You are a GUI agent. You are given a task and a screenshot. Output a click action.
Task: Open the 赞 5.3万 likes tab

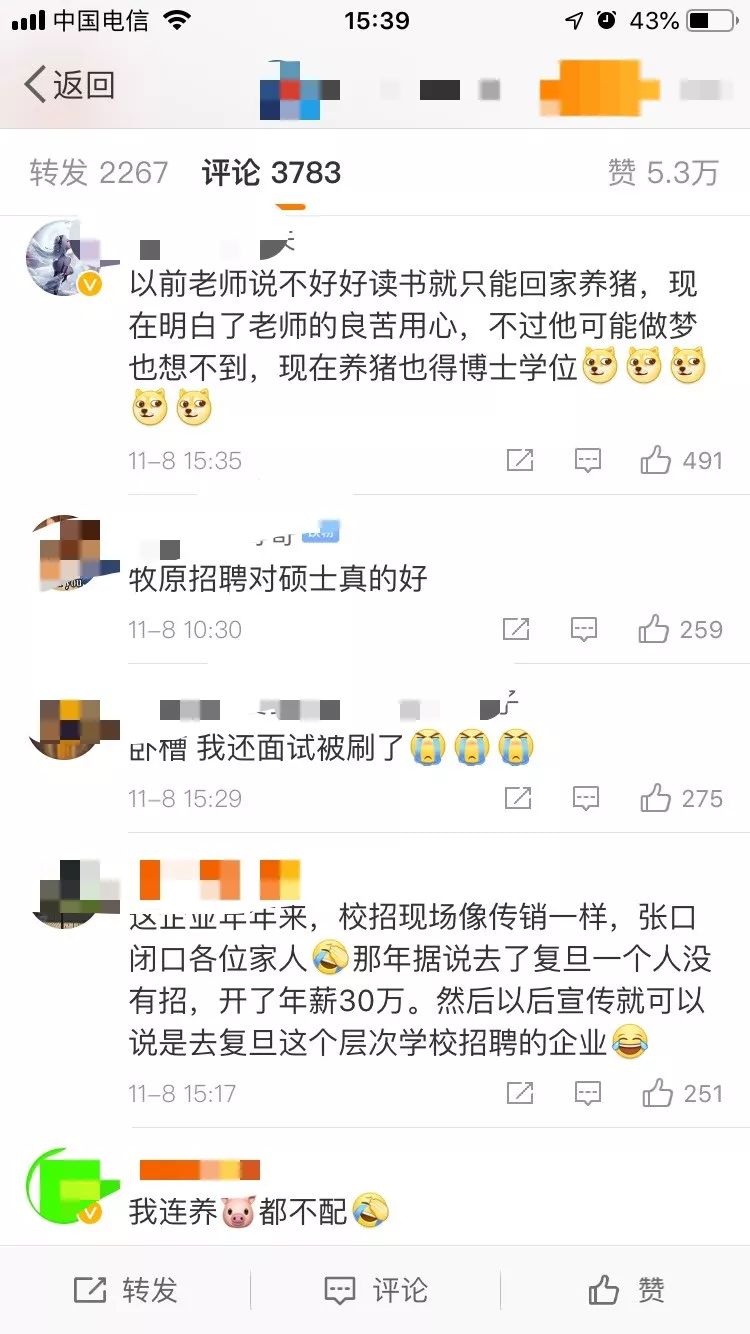click(x=663, y=173)
